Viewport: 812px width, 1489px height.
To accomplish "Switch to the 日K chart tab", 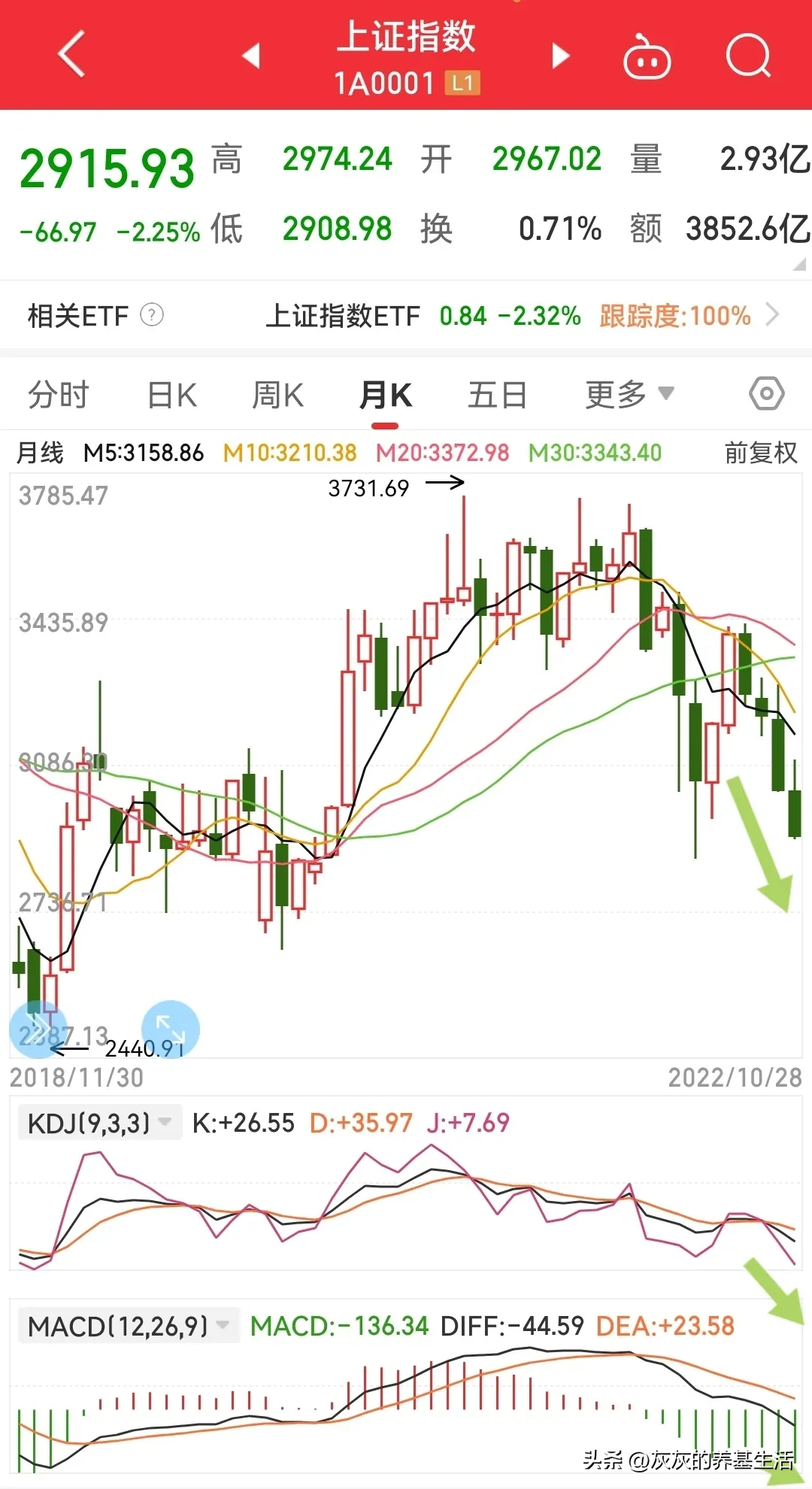I will 172,395.
